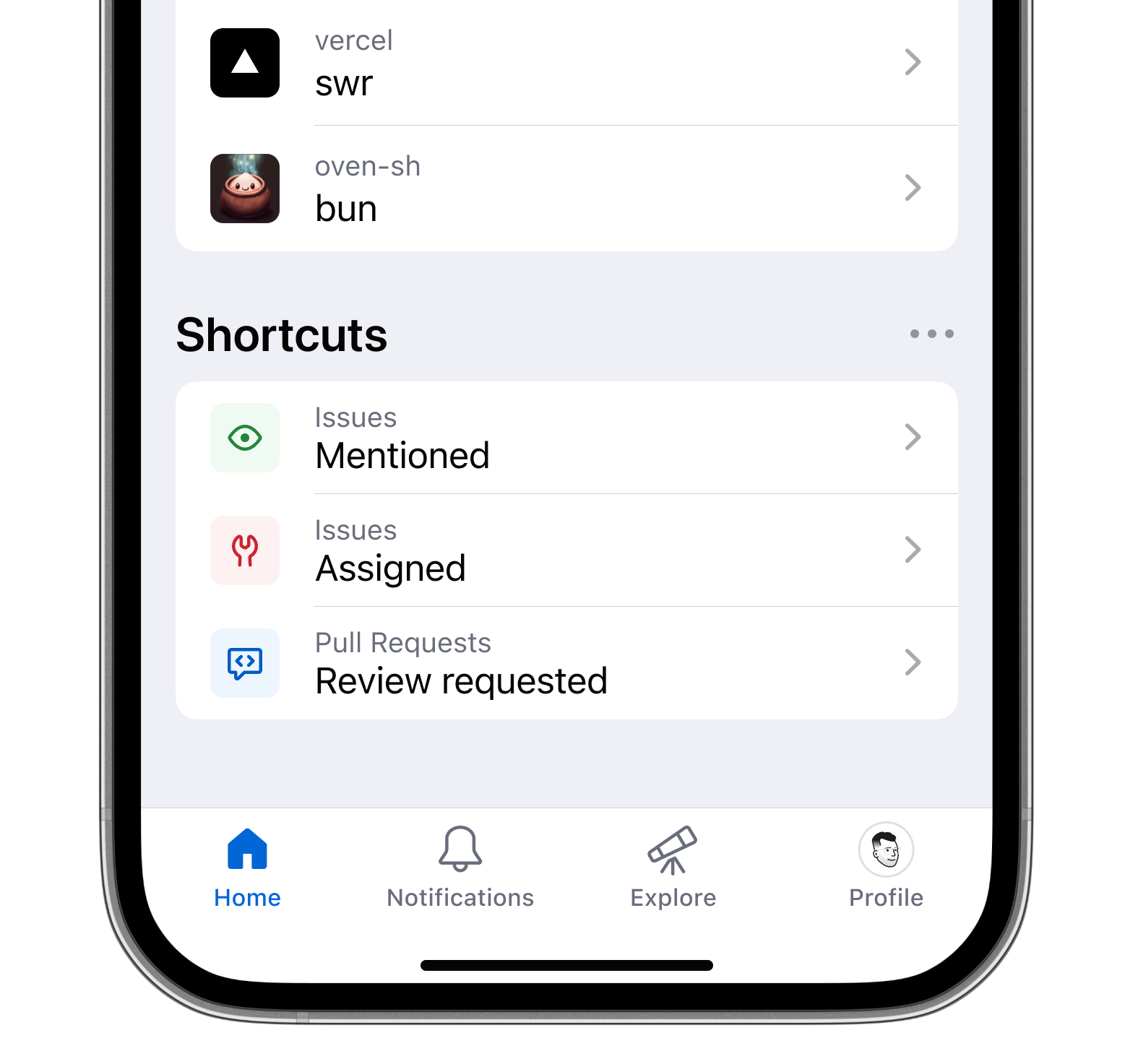Image resolution: width=1125 pixels, height=1064 pixels.
Task: Open the Issues Mentioned shortcut
Action: pos(566,438)
